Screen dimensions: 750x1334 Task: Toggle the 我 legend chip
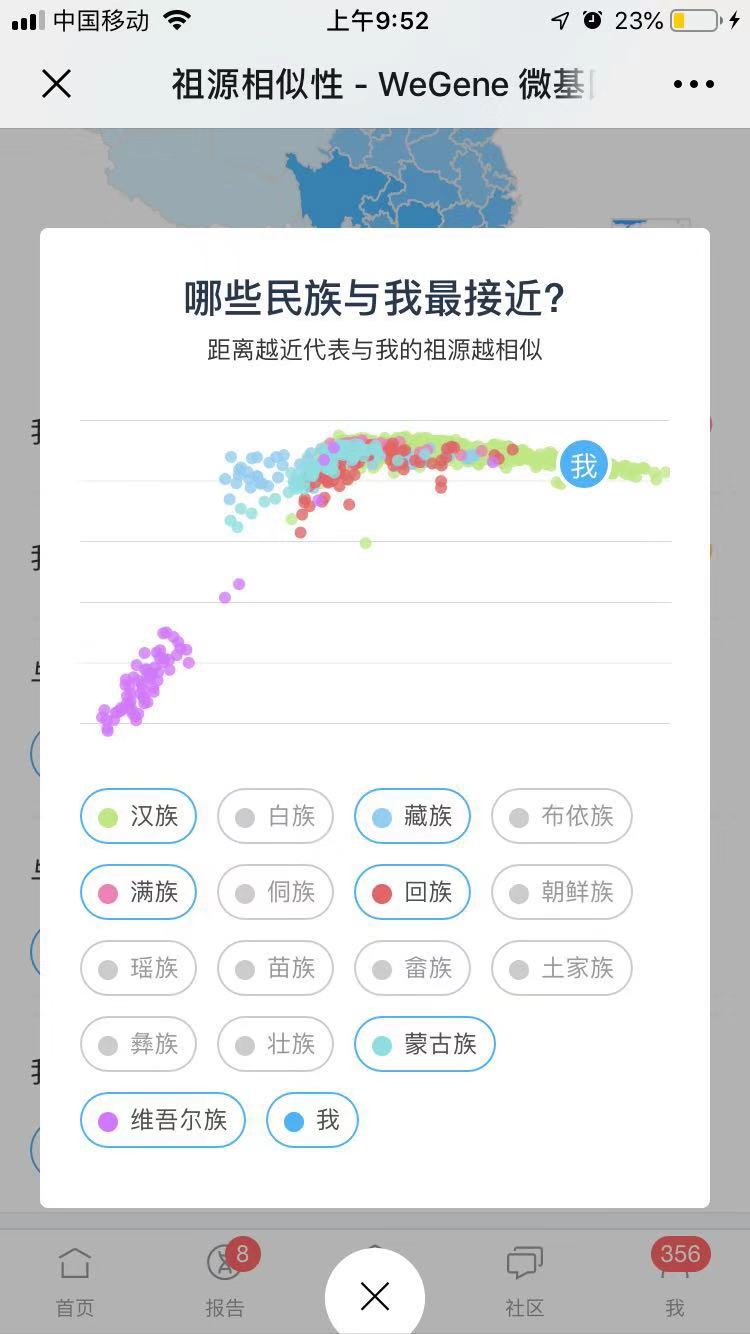click(x=312, y=1120)
